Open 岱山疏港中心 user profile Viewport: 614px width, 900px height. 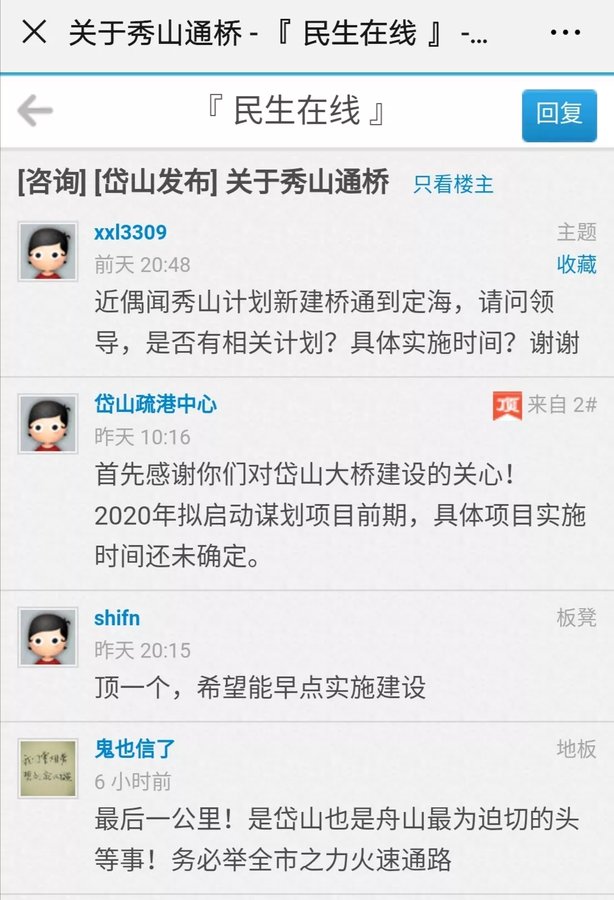pos(155,404)
